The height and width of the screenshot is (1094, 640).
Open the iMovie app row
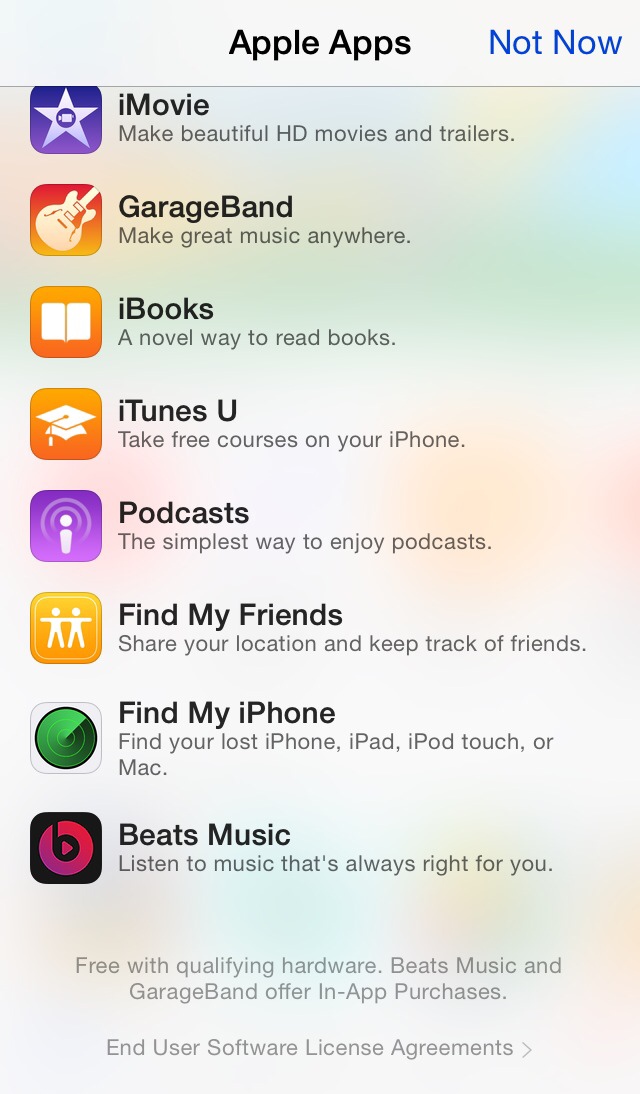point(320,119)
